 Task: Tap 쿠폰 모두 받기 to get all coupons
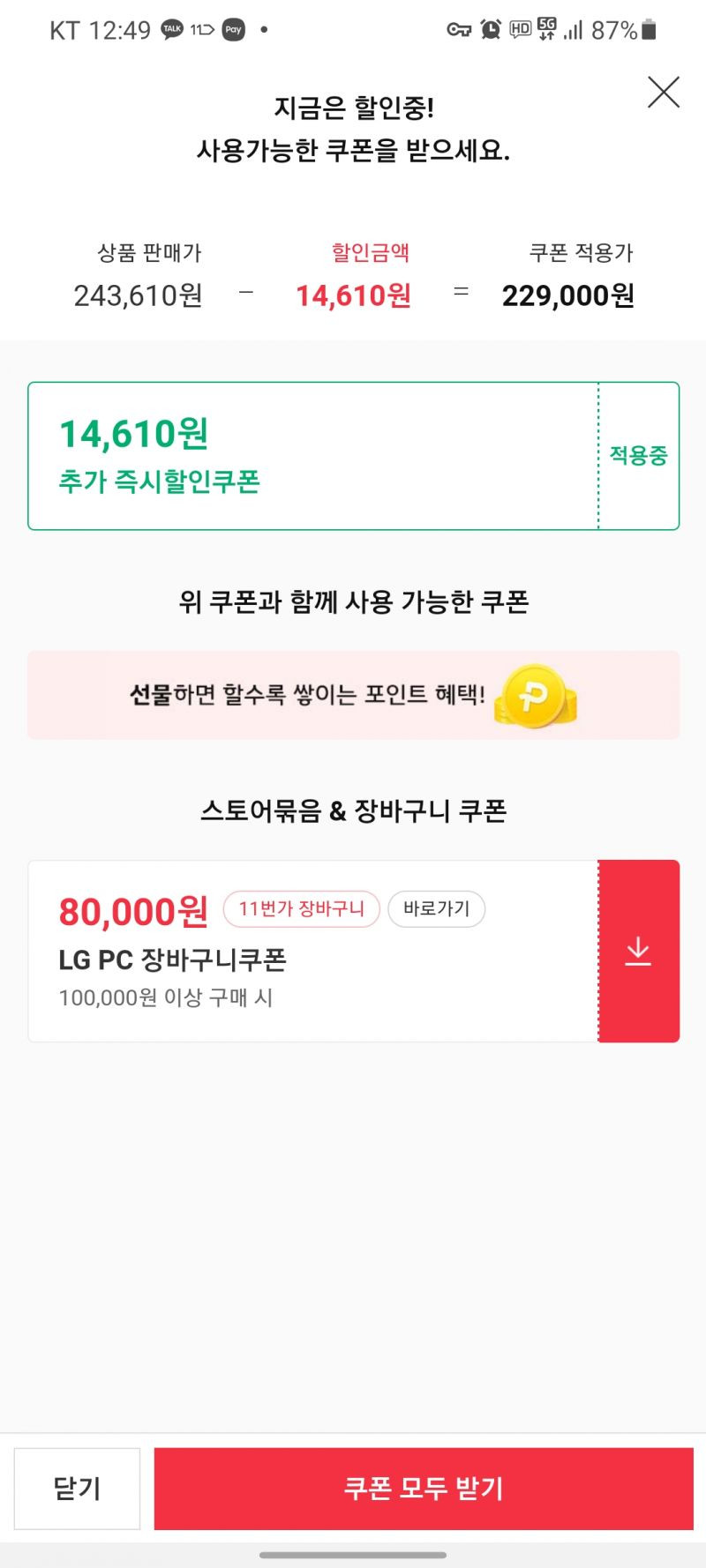pyautogui.click(x=424, y=1489)
